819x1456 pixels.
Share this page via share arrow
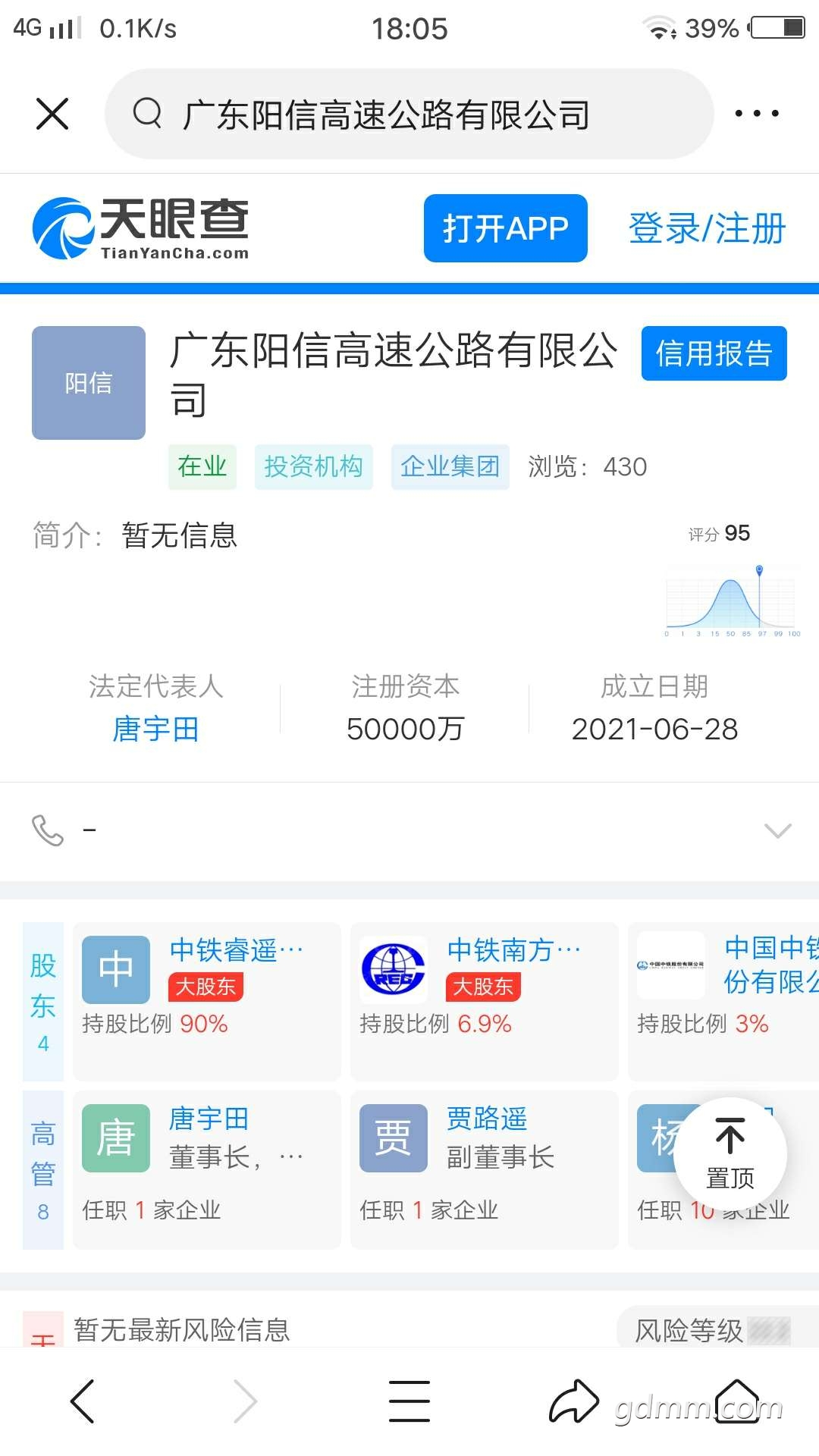point(574,1401)
